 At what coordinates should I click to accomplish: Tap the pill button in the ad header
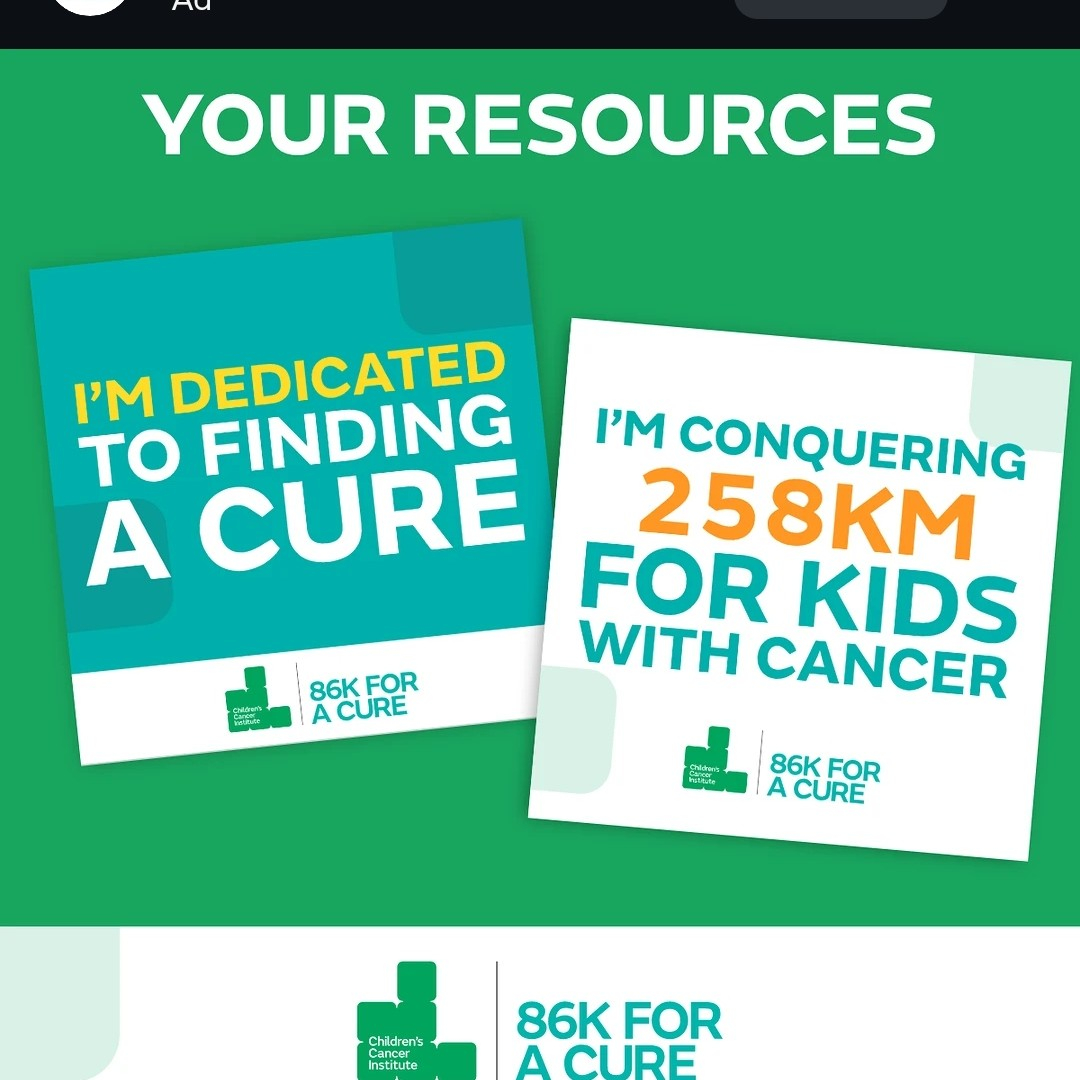tap(840, 8)
